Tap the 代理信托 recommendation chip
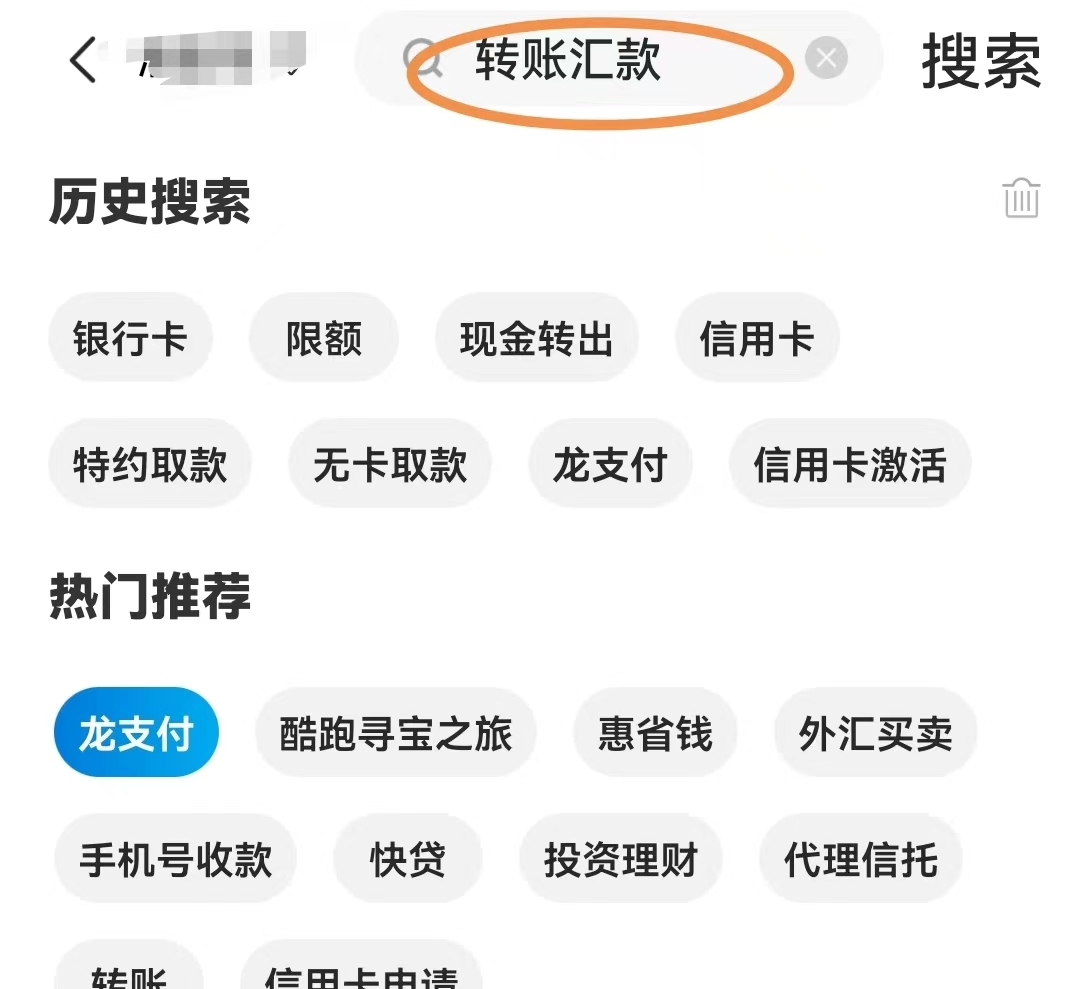1080x989 pixels. [x=861, y=859]
